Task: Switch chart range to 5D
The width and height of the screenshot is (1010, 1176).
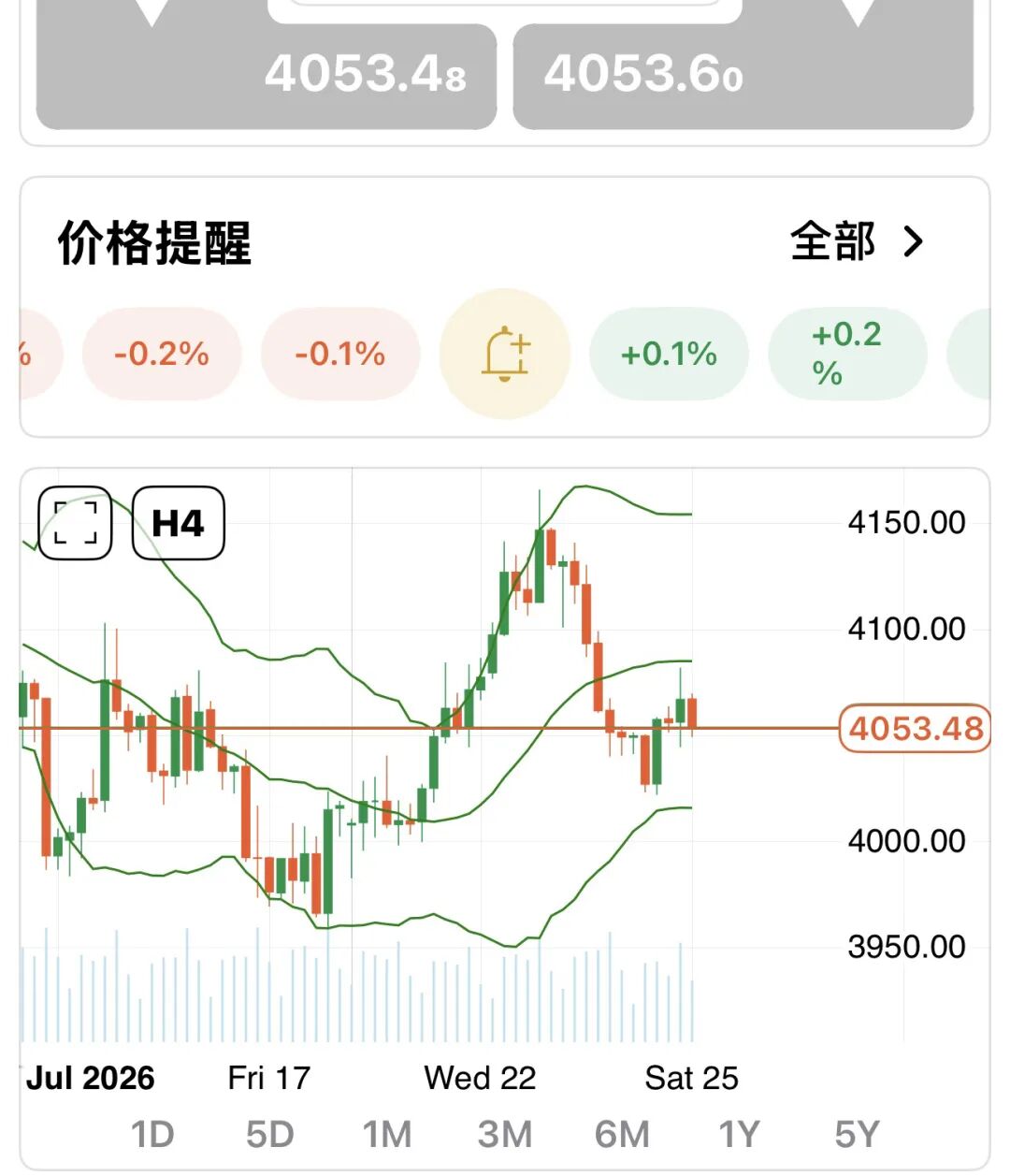Action: click(x=270, y=1134)
